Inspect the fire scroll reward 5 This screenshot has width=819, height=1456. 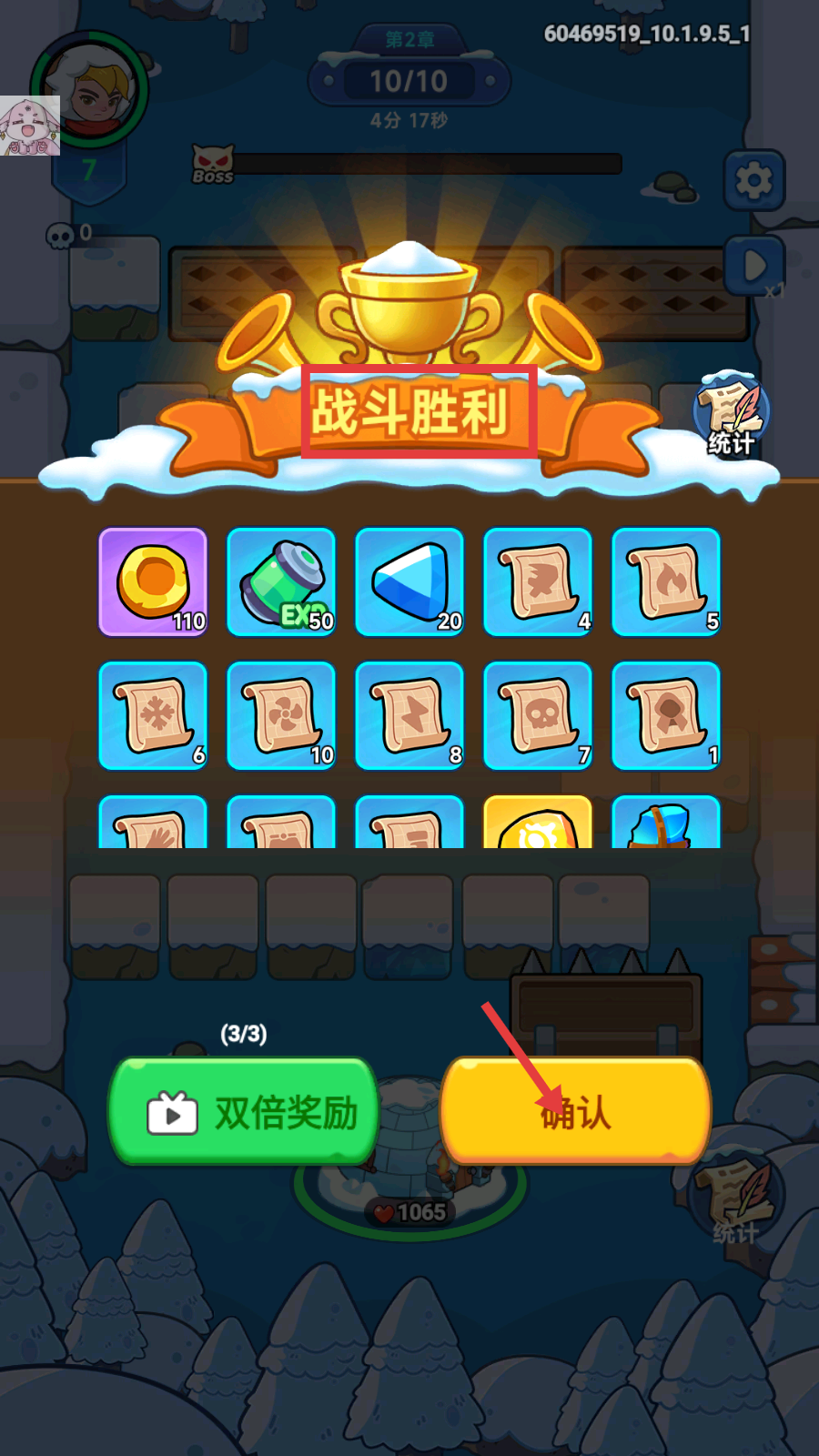666,582
